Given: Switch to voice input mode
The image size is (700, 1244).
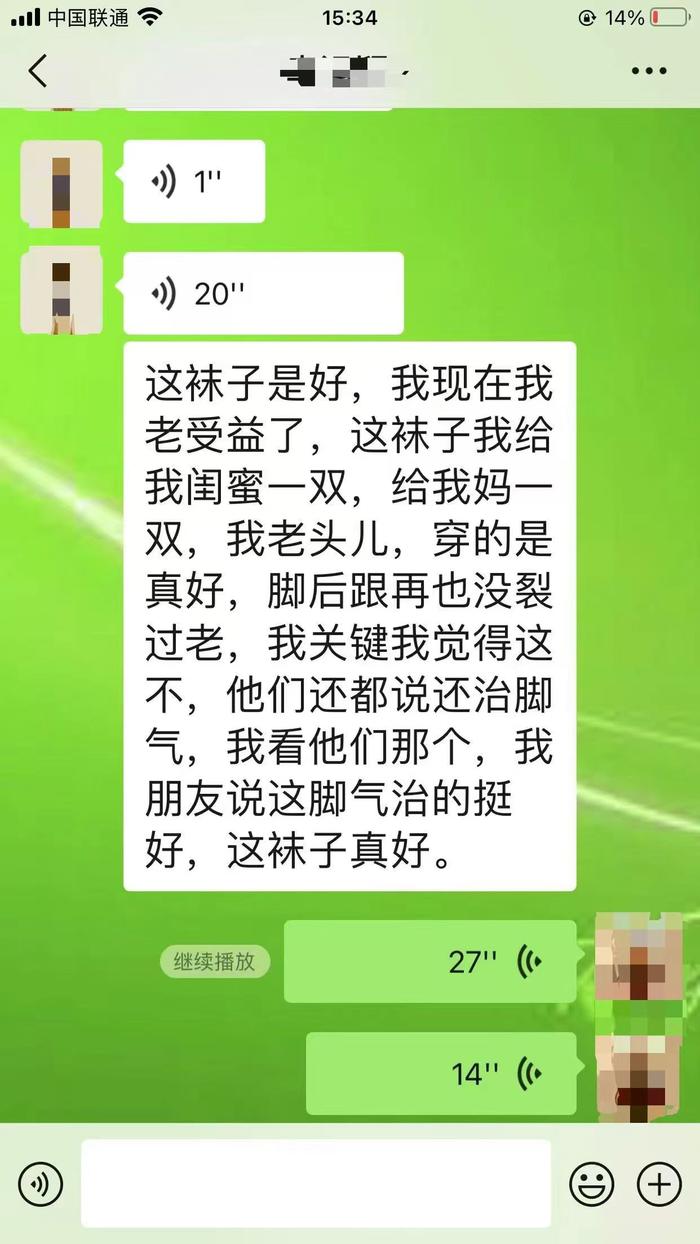Looking at the screenshot, I should click(x=40, y=1184).
